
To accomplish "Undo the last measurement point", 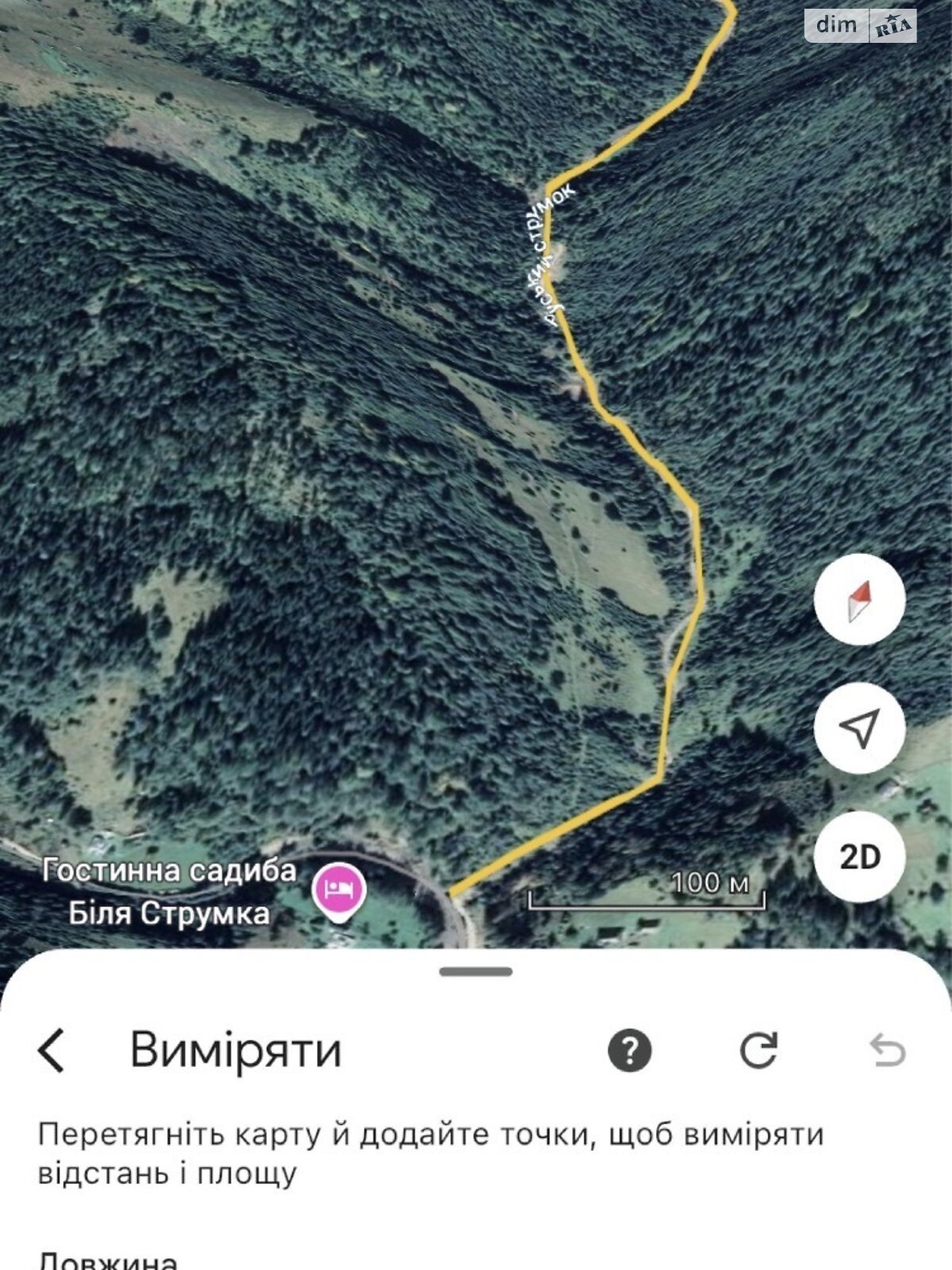I will [887, 1049].
